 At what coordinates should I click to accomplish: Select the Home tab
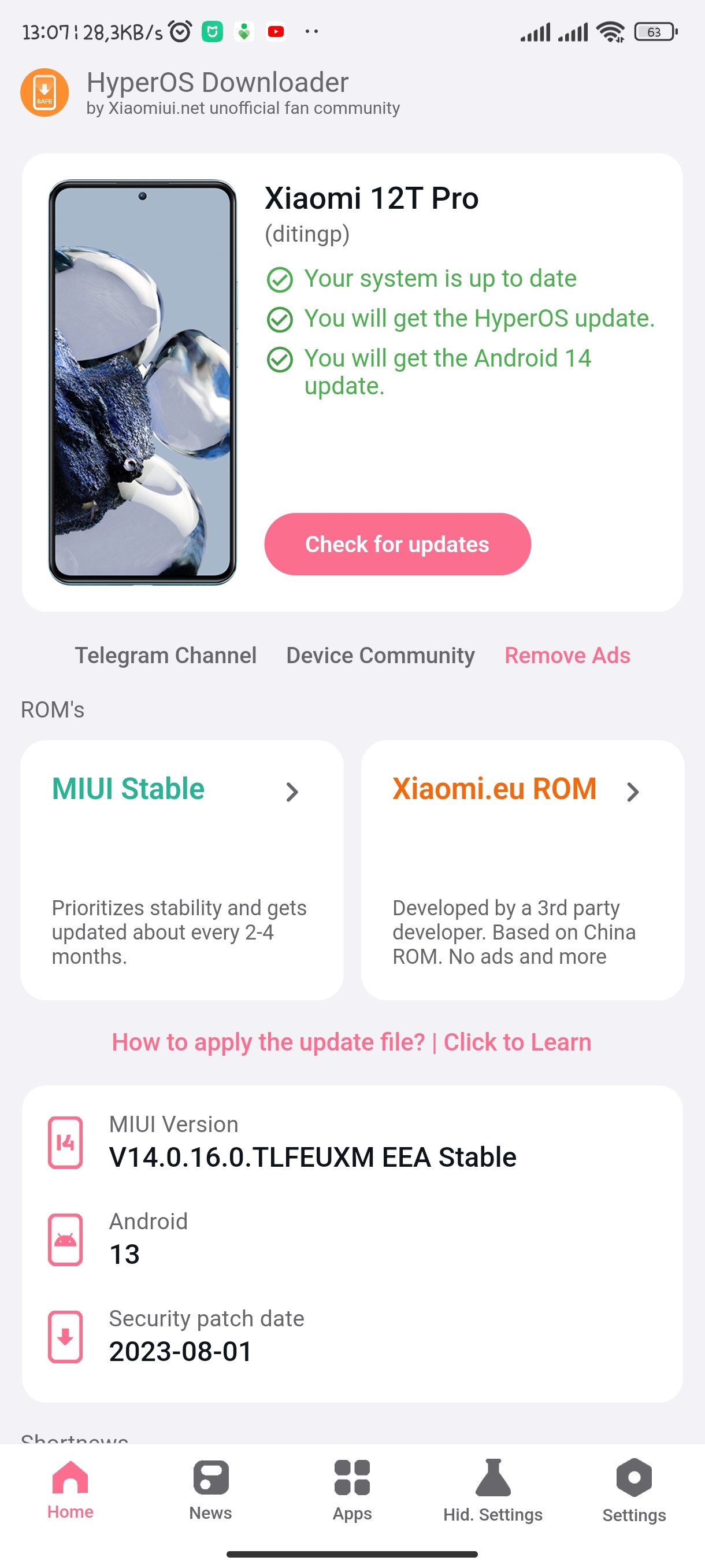pos(70,1489)
